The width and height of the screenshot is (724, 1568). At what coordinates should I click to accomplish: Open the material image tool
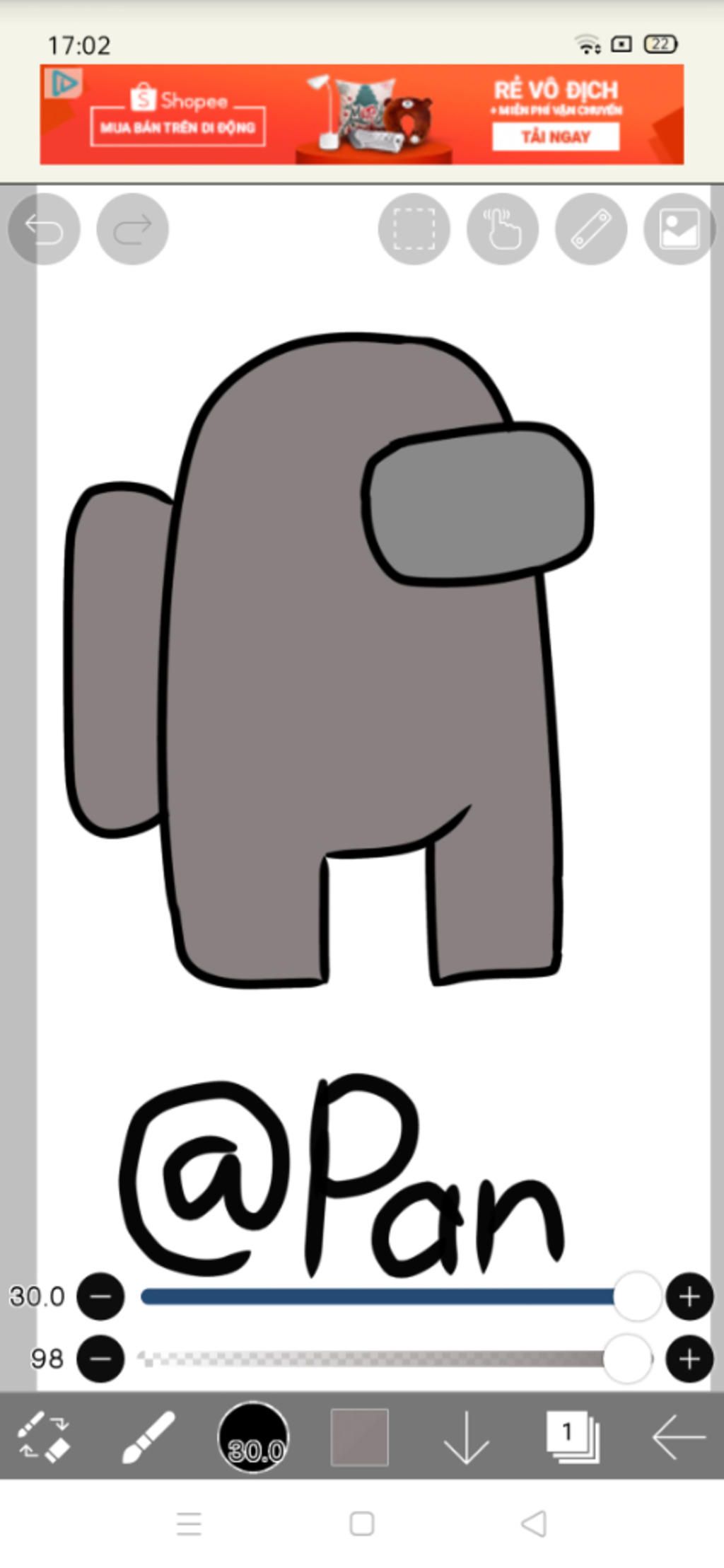(x=679, y=228)
